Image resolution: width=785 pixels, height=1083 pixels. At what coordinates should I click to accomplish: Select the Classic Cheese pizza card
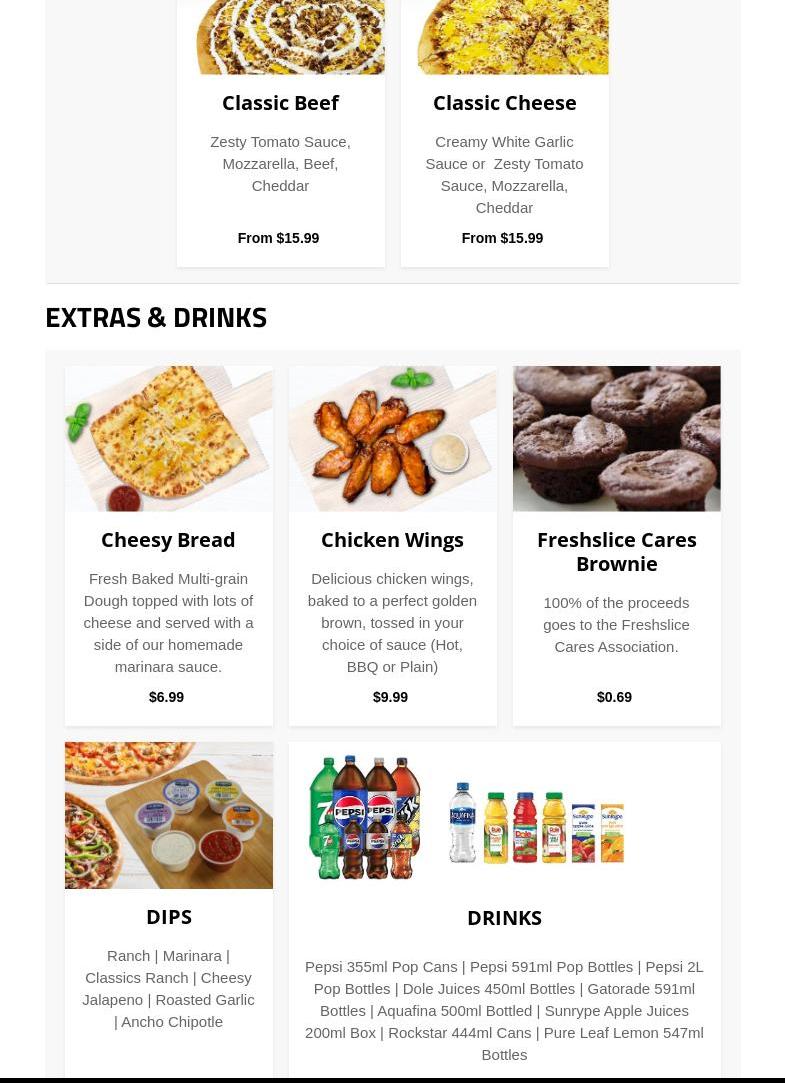coord(504,103)
